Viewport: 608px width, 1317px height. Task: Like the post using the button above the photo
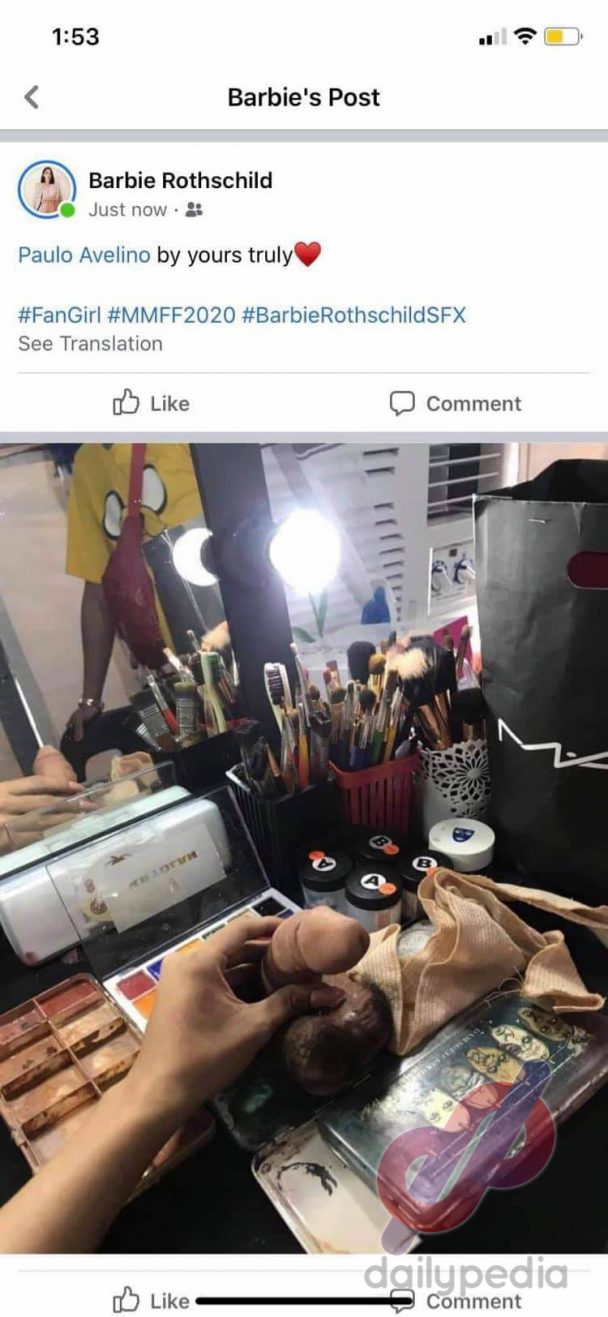click(151, 403)
